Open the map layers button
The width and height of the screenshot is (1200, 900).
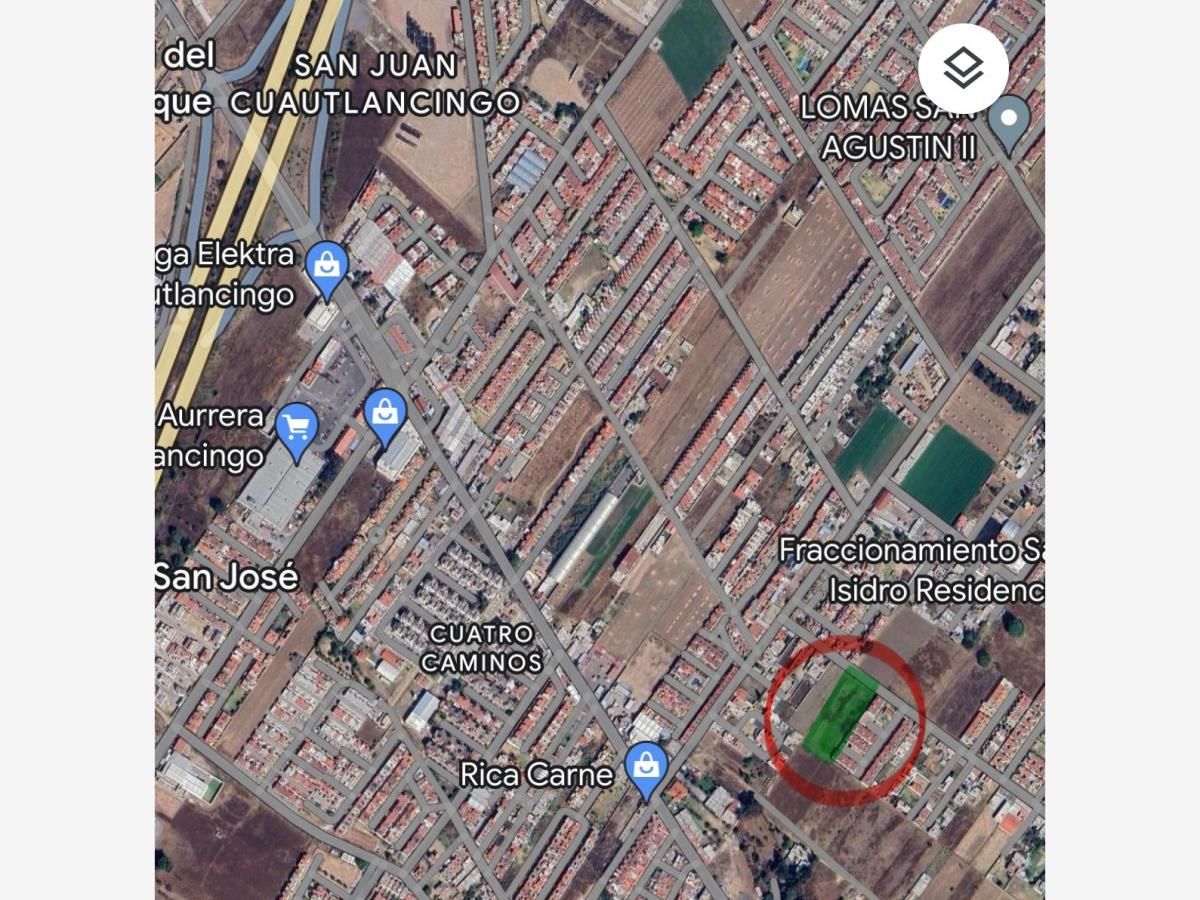pyautogui.click(x=963, y=69)
